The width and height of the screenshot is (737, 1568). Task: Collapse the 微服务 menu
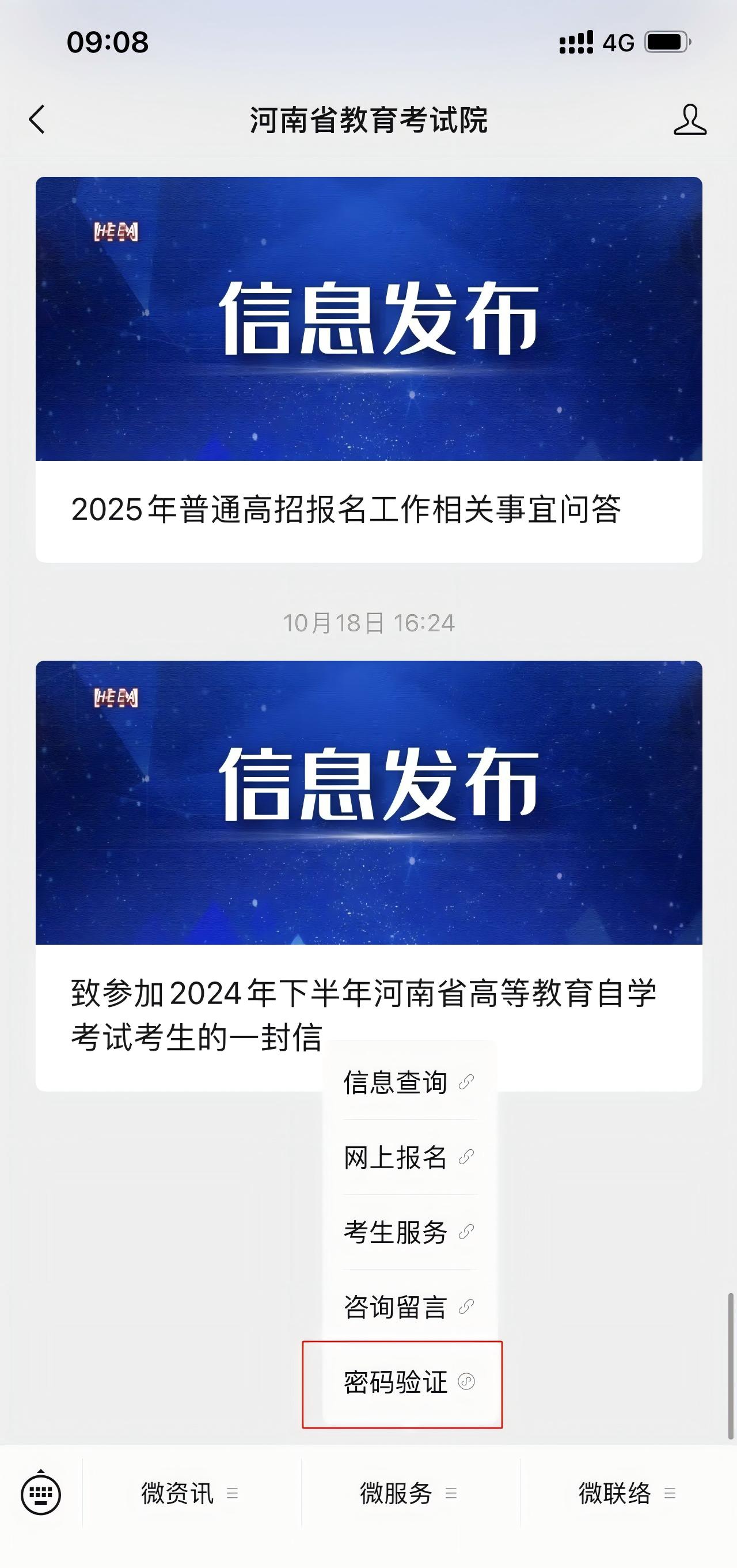[x=409, y=1494]
